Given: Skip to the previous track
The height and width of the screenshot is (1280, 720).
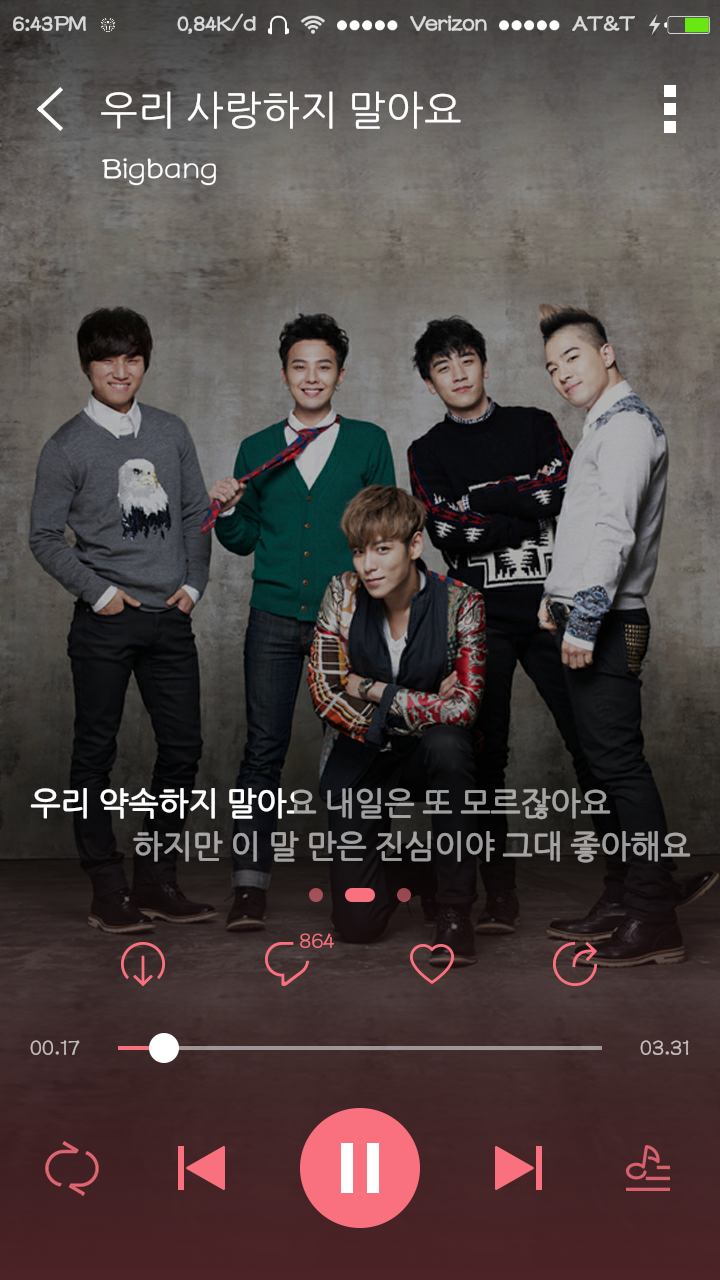Looking at the screenshot, I should 201,1168.
